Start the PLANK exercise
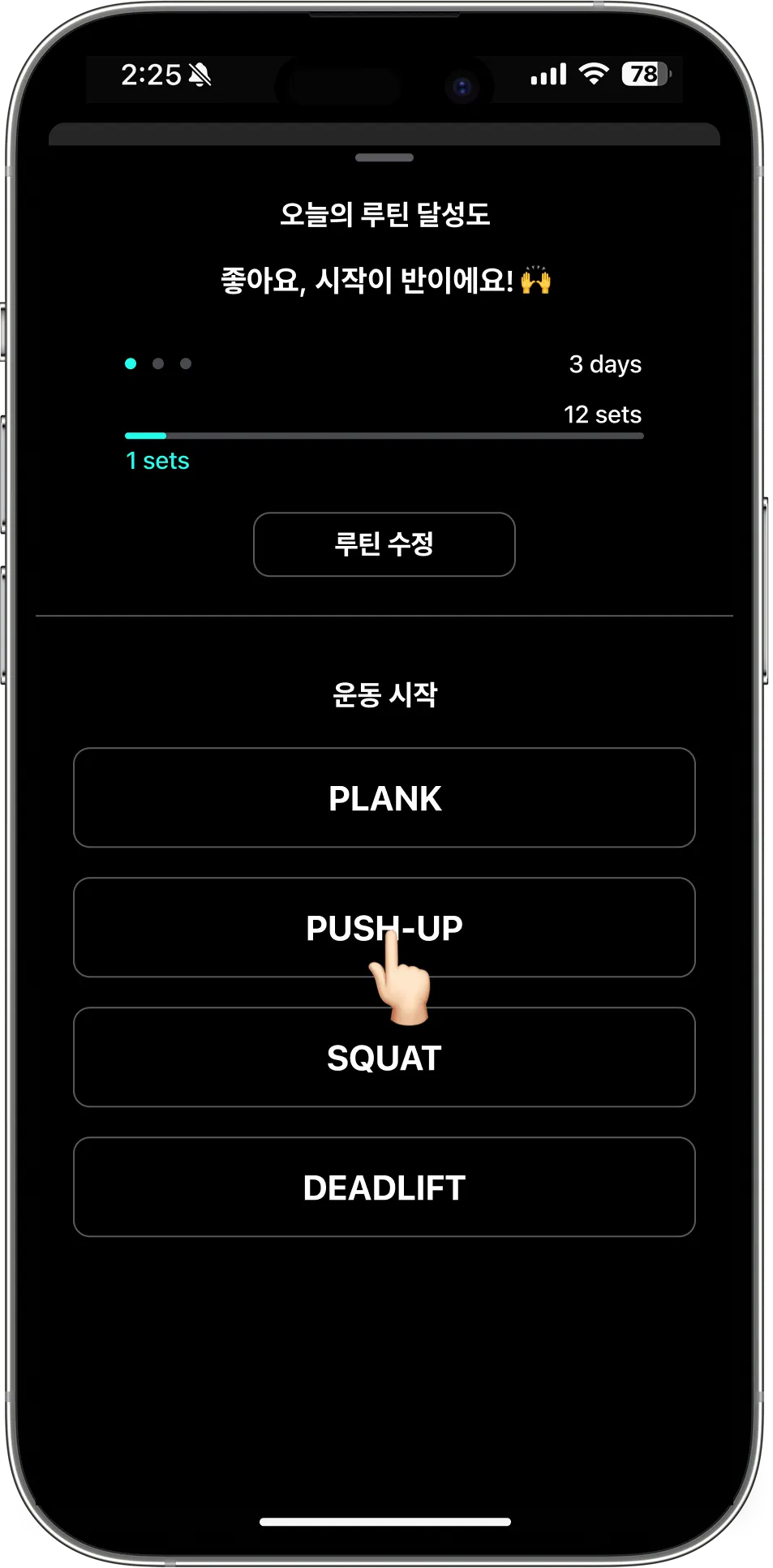The image size is (773, 1568). (384, 798)
